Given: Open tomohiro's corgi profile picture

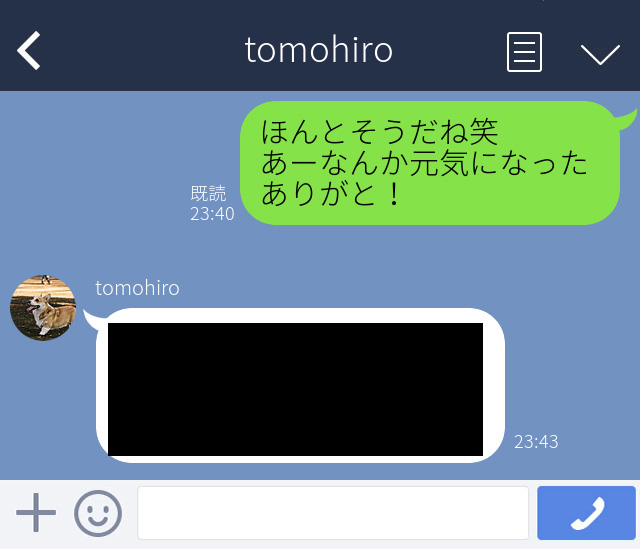Looking at the screenshot, I should pos(43,308).
